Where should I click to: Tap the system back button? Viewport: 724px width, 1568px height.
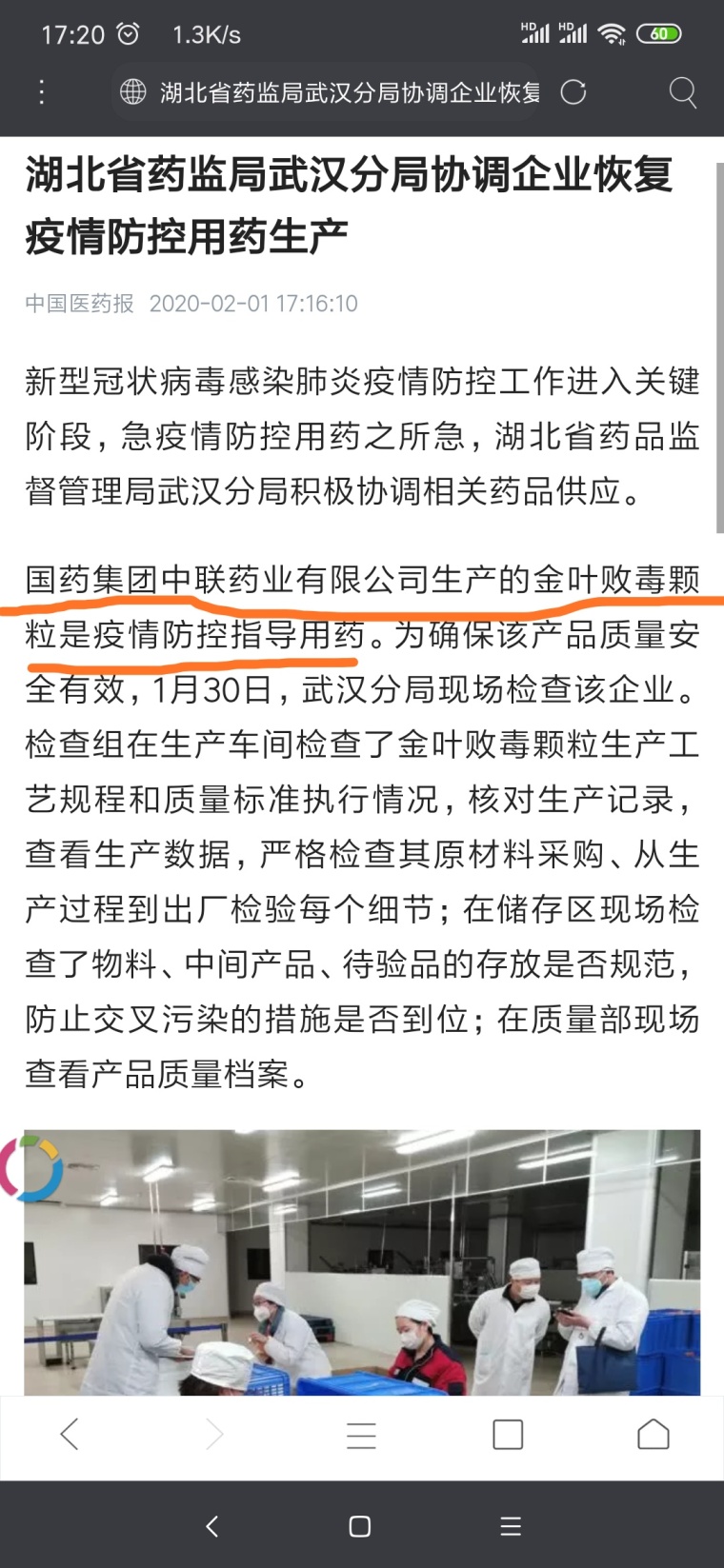tap(211, 1526)
